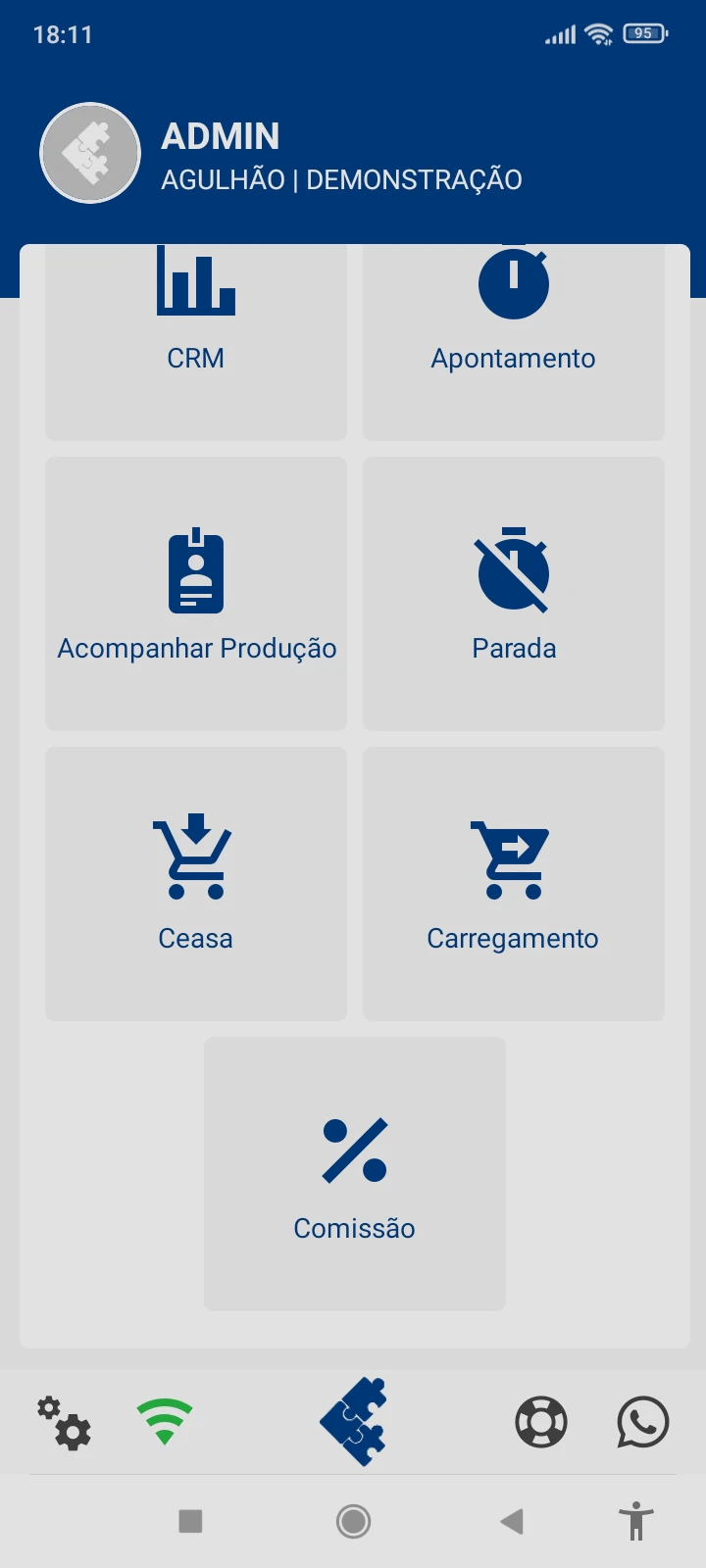
Task: Check the green Wi-Fi connection status icon
Action: (x=165, y=1421)
